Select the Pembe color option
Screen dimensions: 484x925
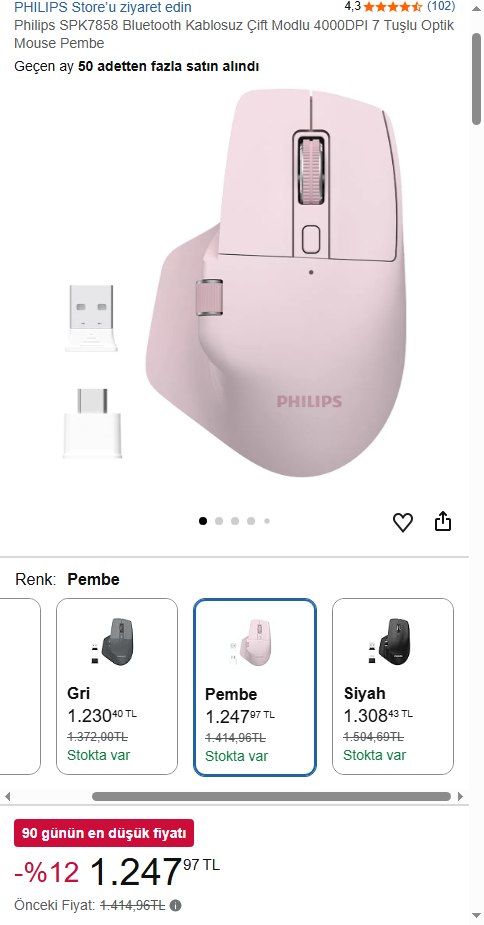point(255,687)
